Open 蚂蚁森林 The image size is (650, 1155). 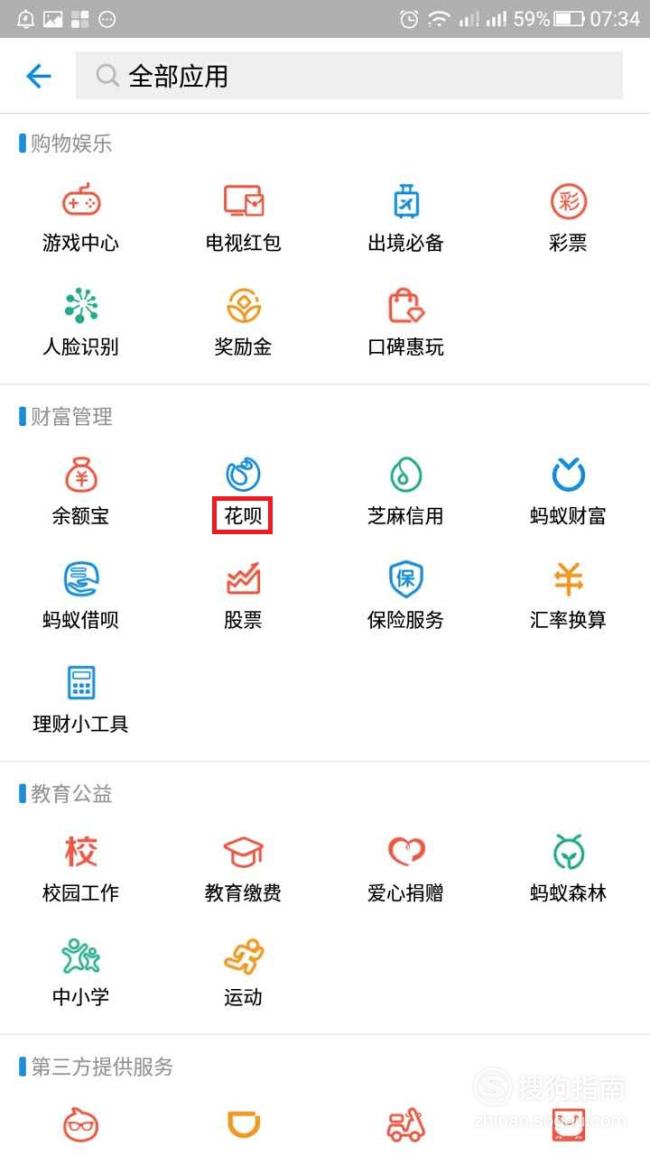click(x=568, y=867)
